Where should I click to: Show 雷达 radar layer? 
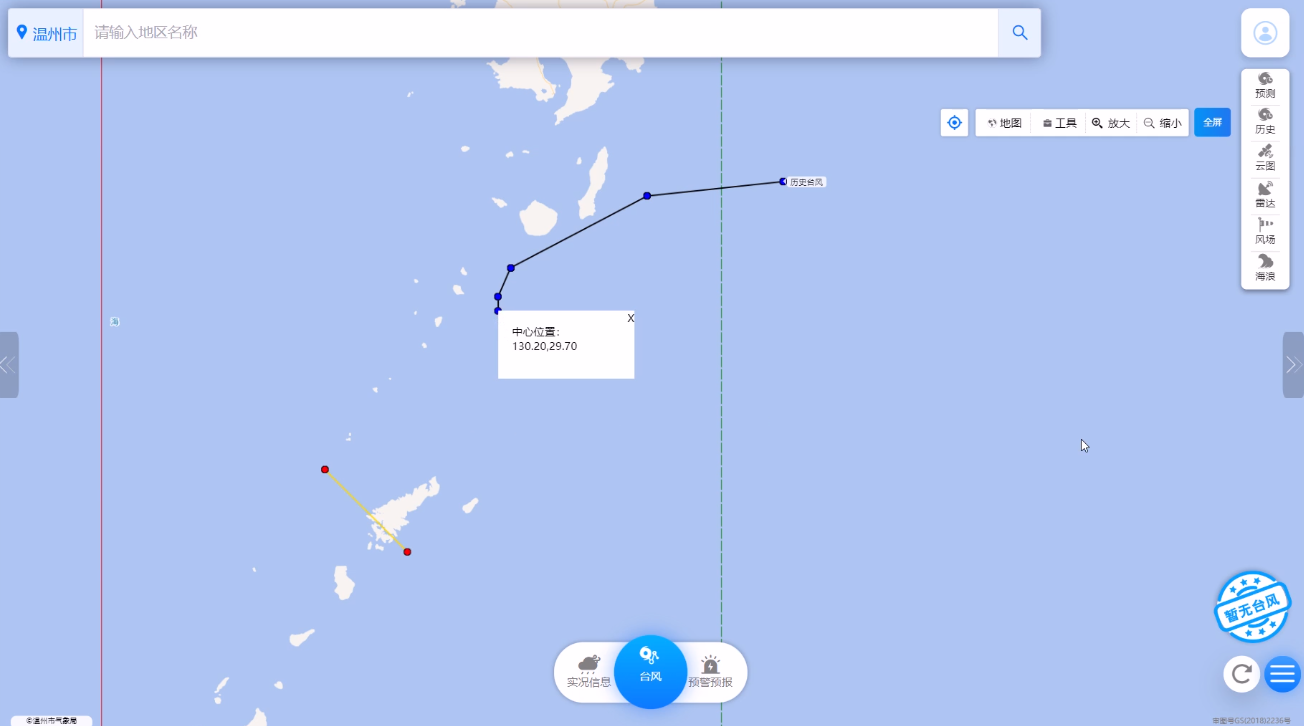tap(1265, 195)
